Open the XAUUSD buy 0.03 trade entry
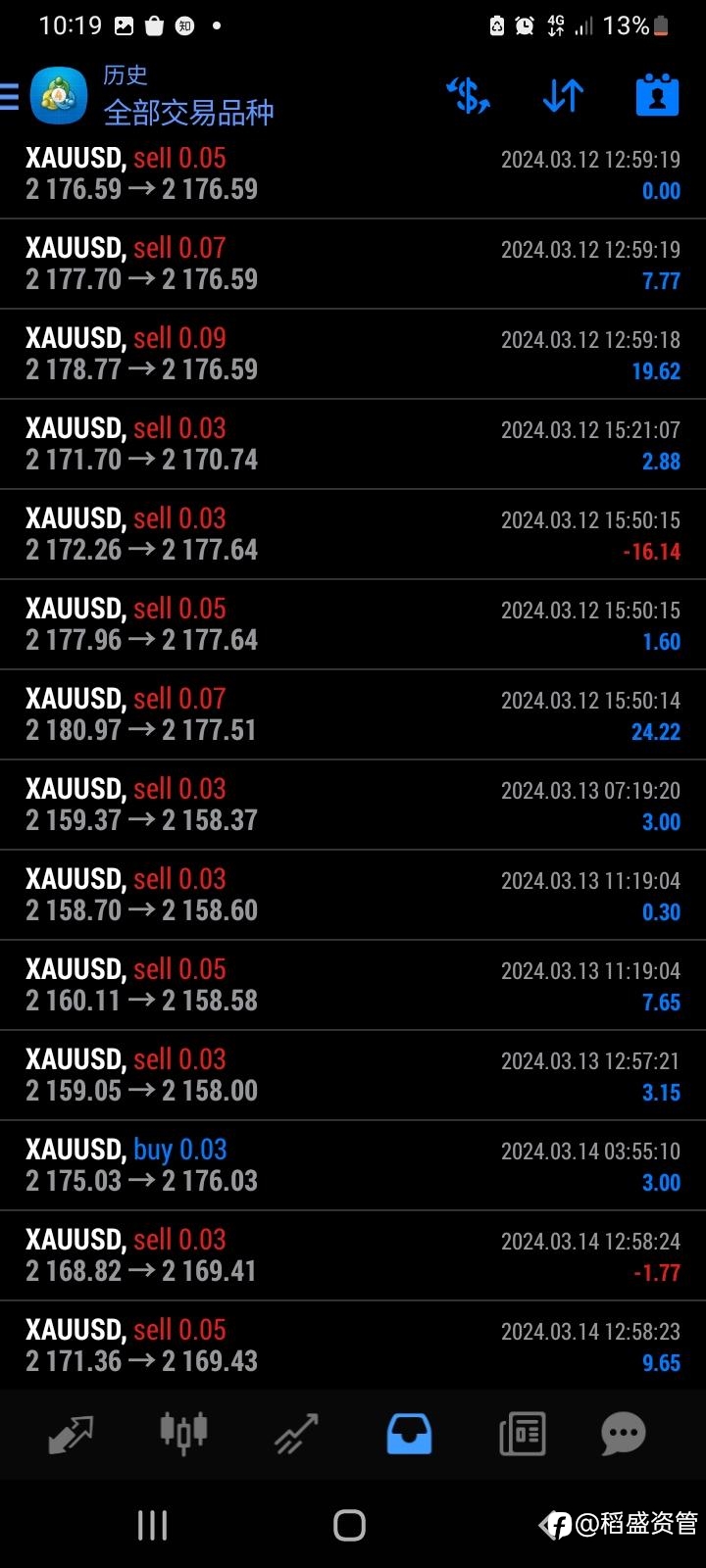 [x=353, y=1165]
